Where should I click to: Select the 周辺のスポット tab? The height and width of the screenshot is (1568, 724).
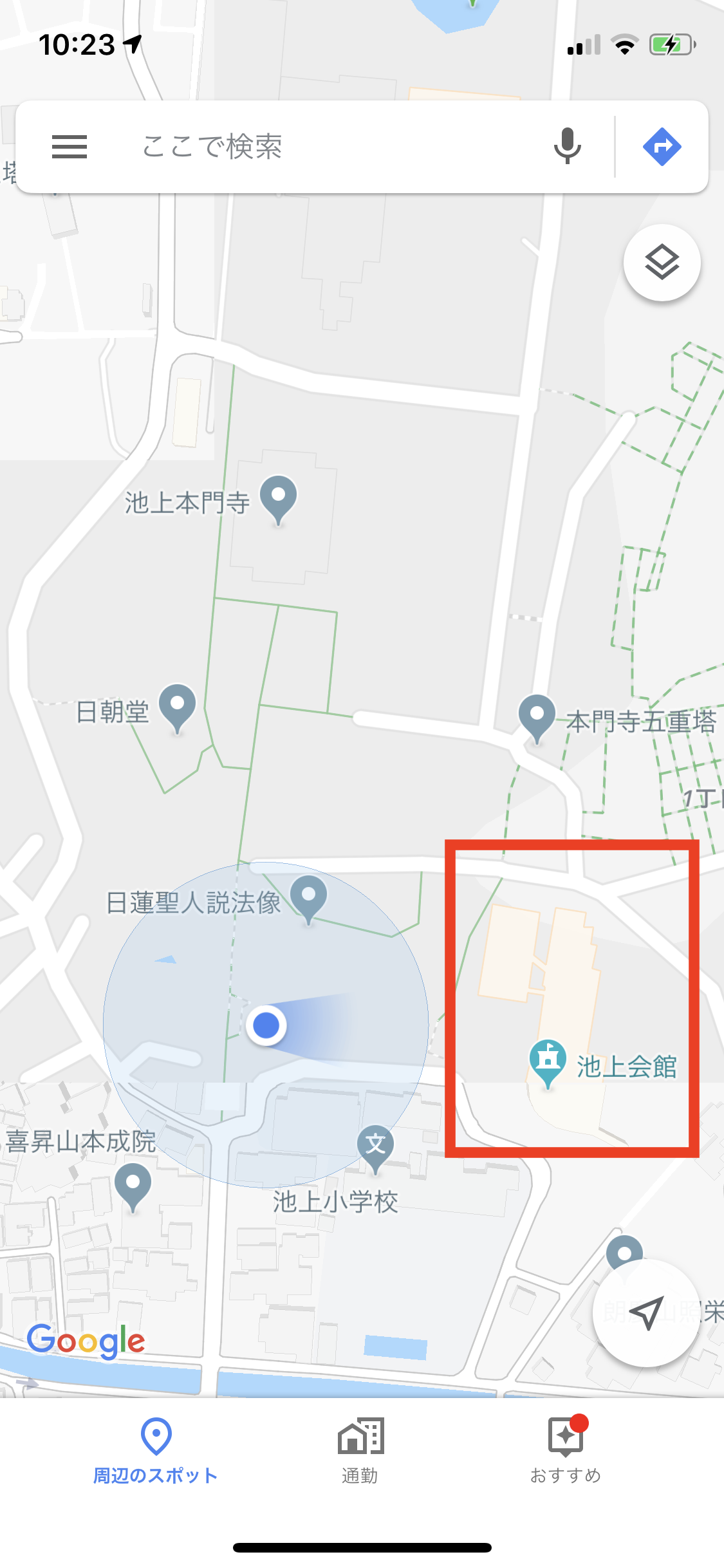pyautogui.click(x=154, y=1450)
